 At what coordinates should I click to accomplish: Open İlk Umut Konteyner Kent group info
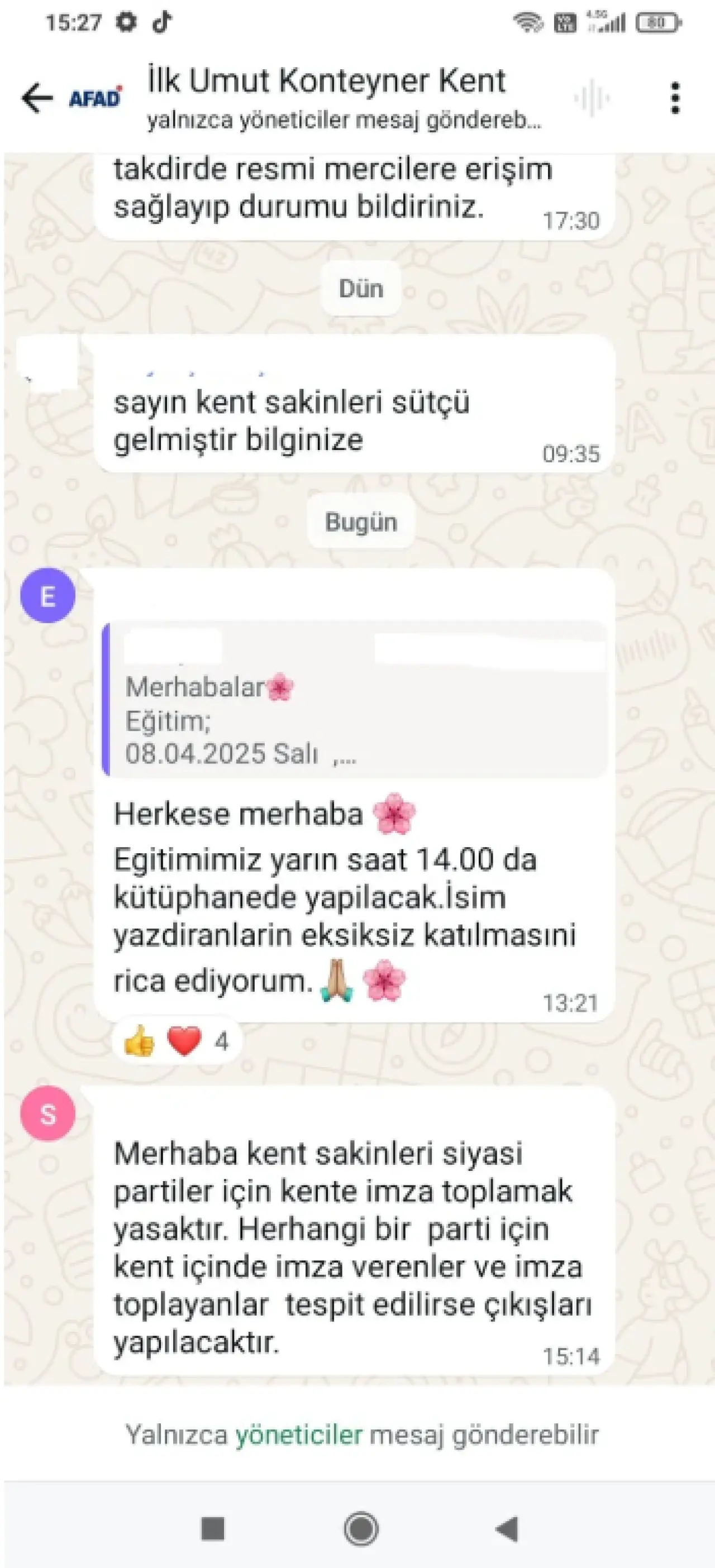[x=326, y=82]
